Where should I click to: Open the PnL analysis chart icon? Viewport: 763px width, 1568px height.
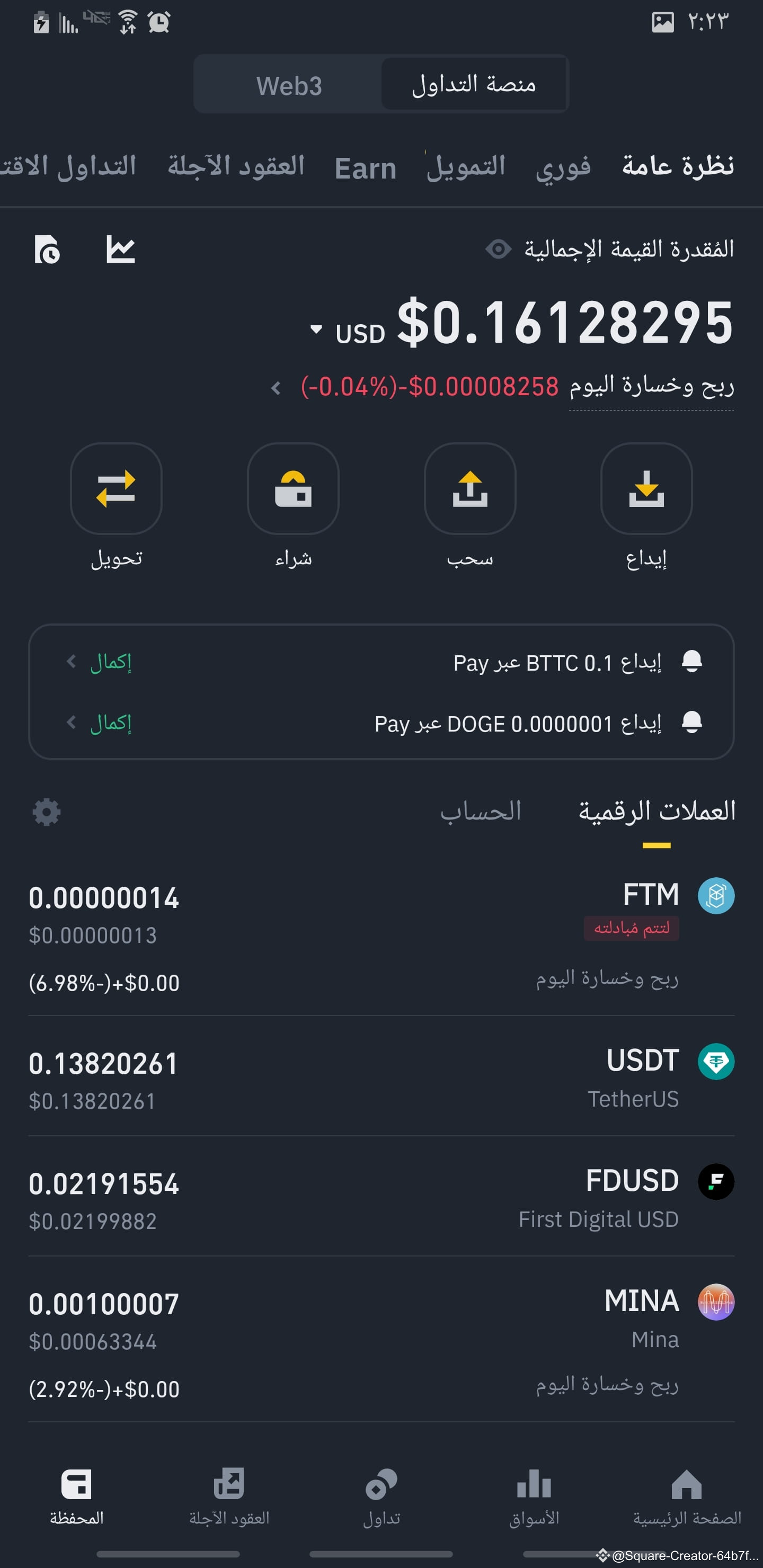tap(120, 249)
